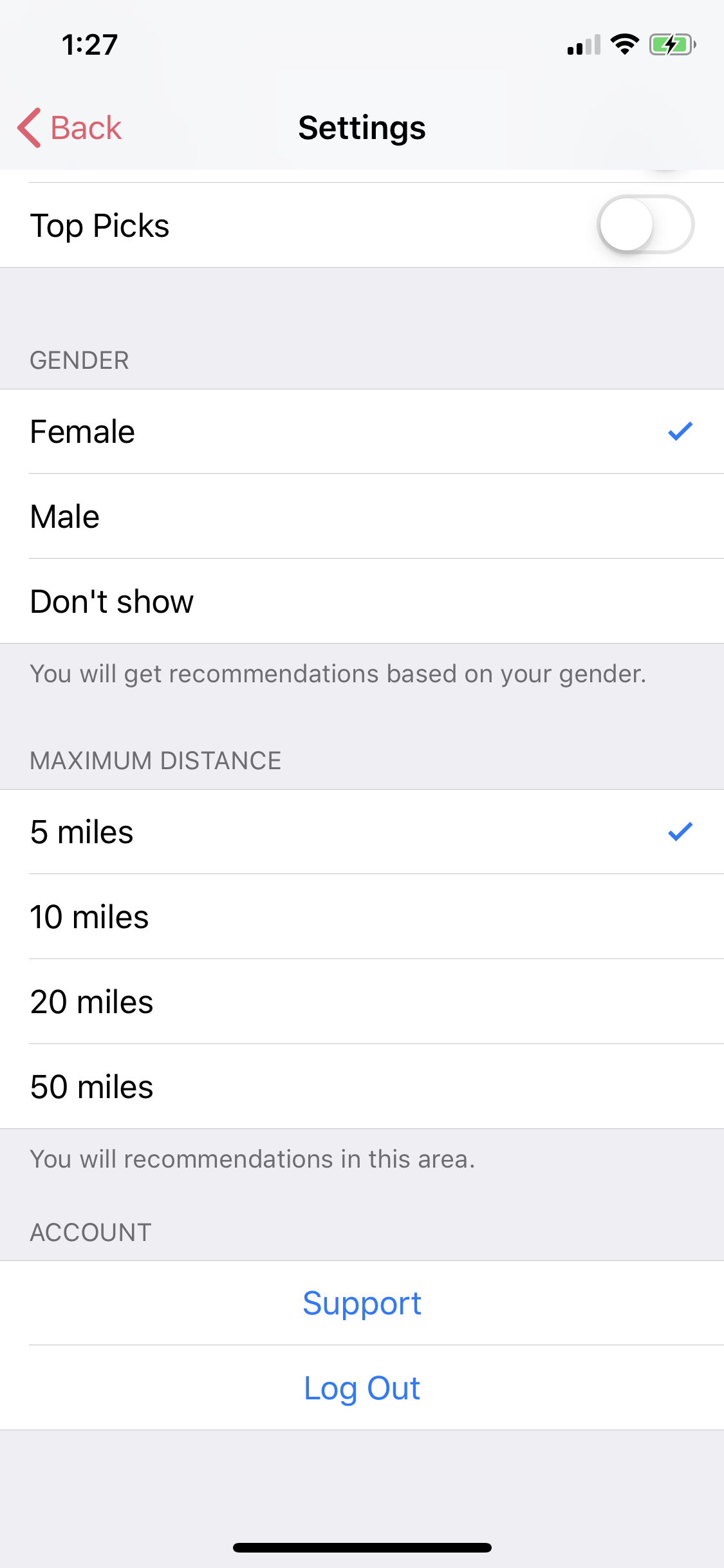Screen dimensions: 724x1568
Task: Log Out of the account
Action: pyautogui.click(x=362, y=1388)
